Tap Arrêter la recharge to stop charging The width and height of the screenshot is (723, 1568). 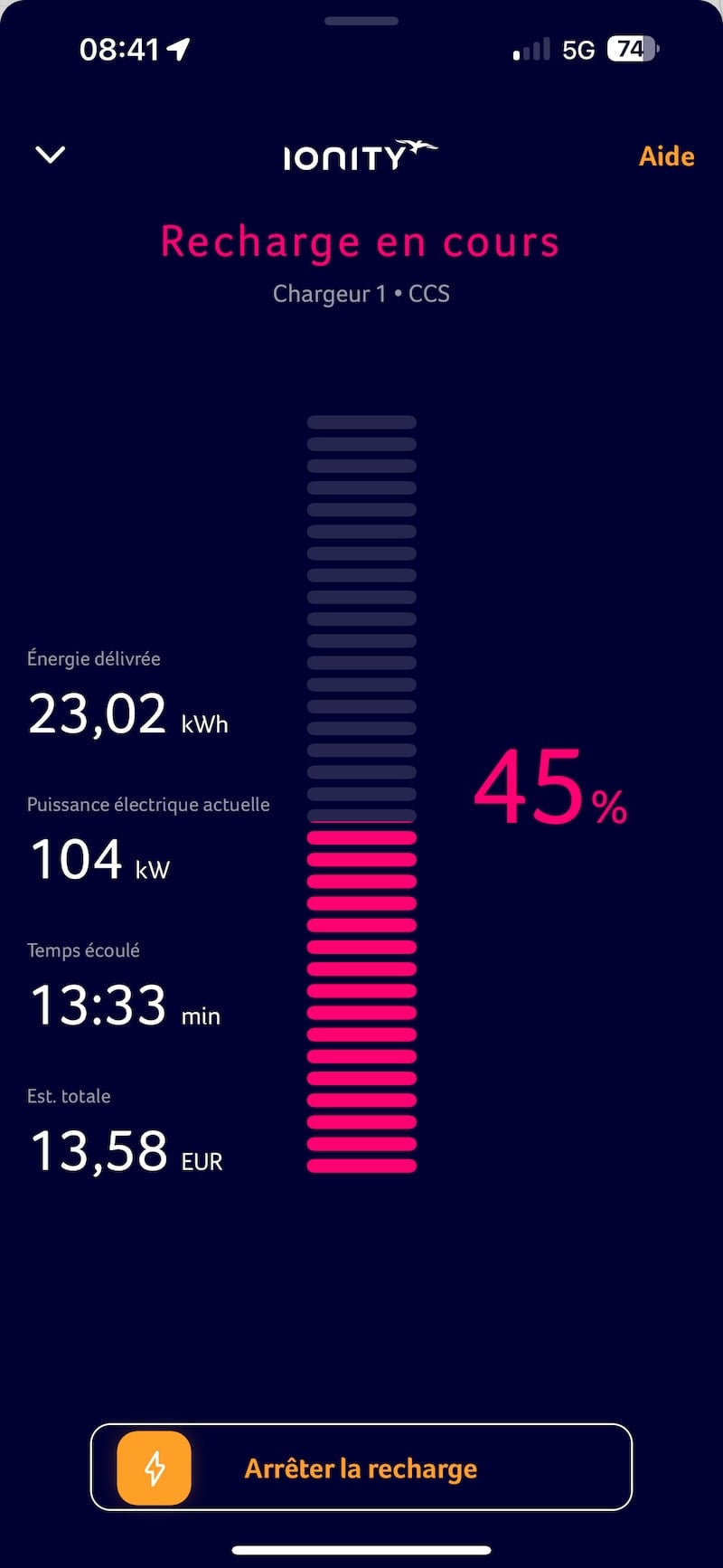(361, 1467)
